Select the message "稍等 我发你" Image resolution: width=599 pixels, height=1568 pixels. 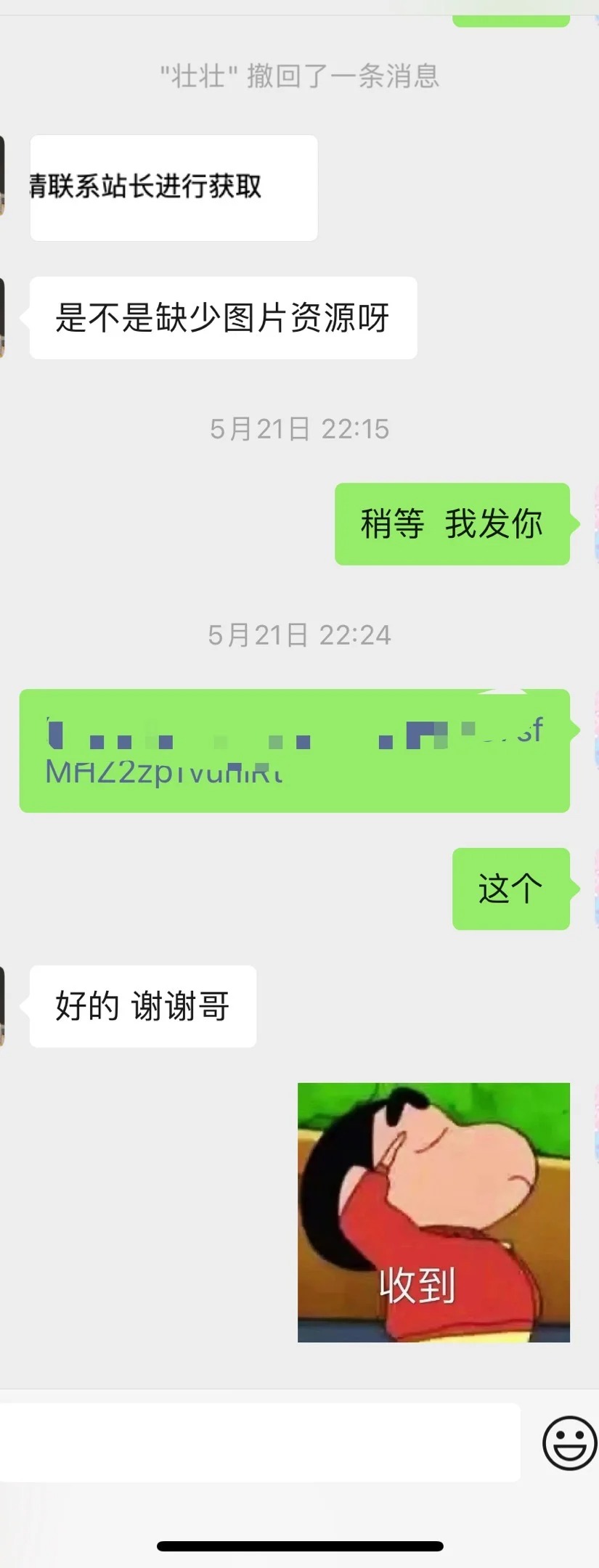[452, 525]
